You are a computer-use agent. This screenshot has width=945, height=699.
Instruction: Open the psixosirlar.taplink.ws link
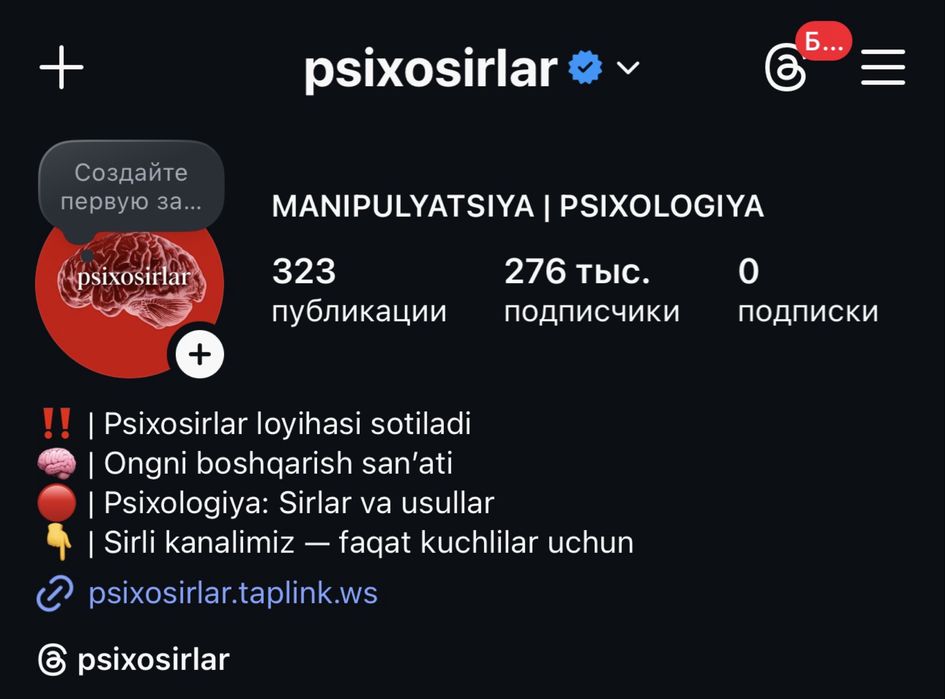[232, 594]
